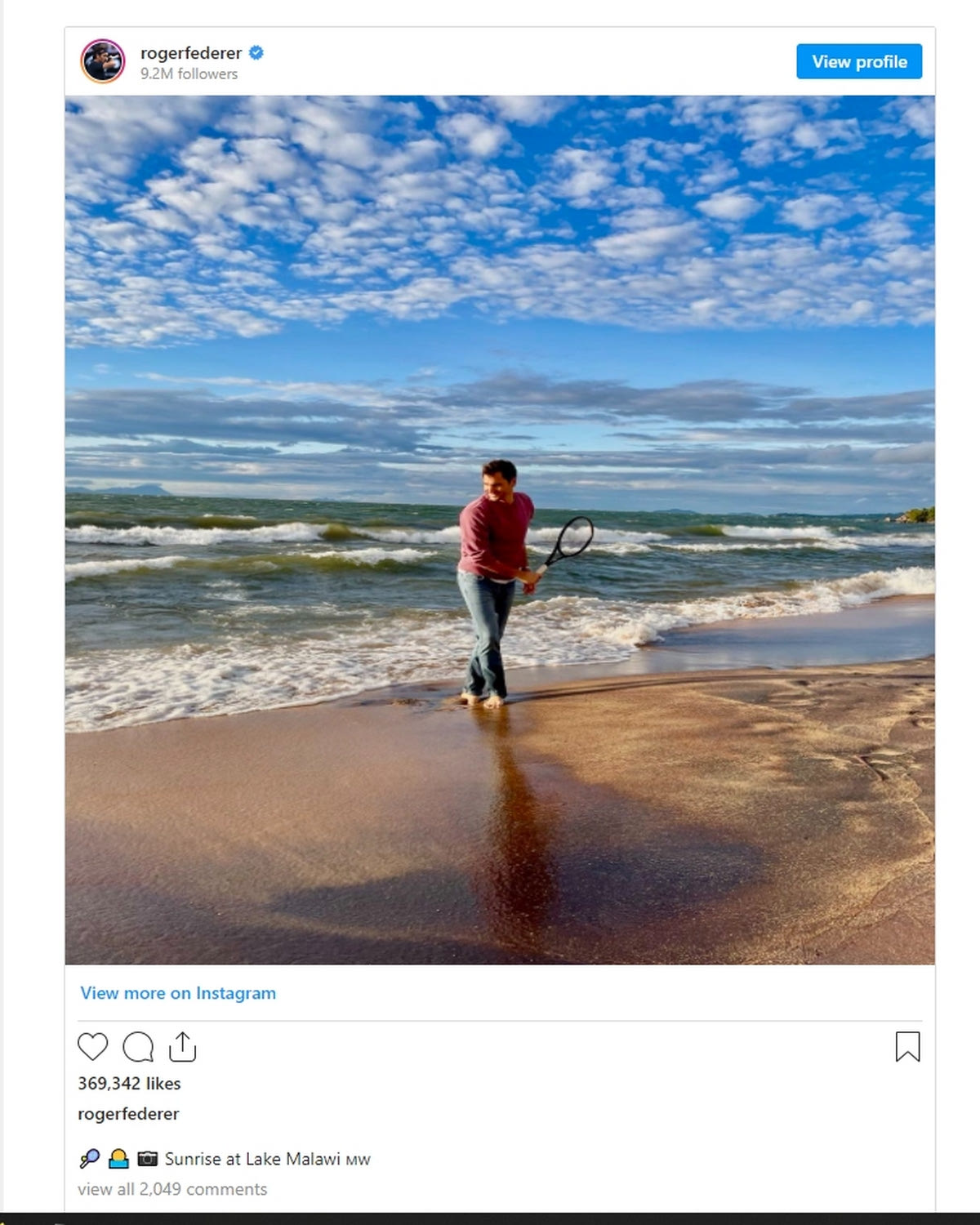Open the comment bubble icon
Viewport: 980px width, 1225px height.
click(138, 1047)
